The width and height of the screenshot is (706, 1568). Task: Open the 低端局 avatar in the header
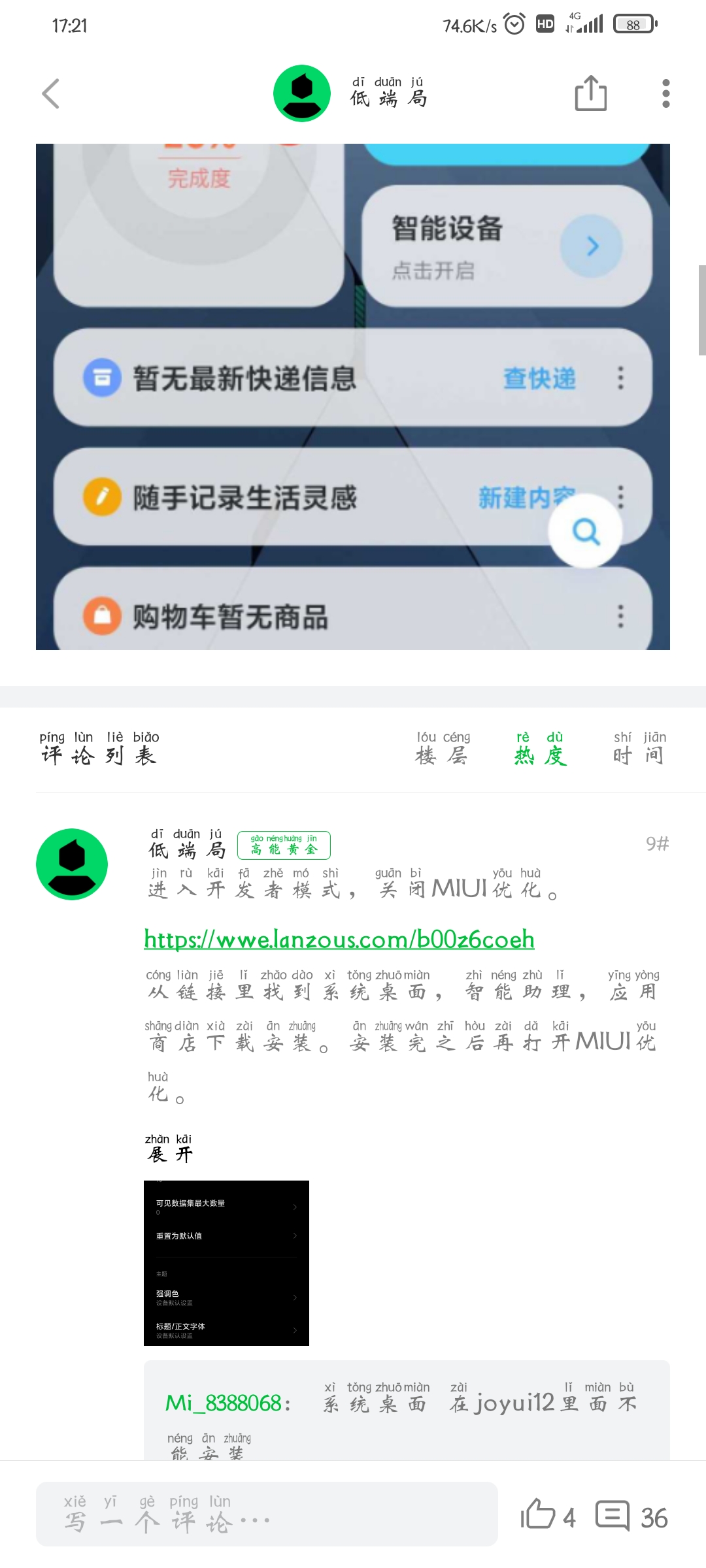point(302,93)
